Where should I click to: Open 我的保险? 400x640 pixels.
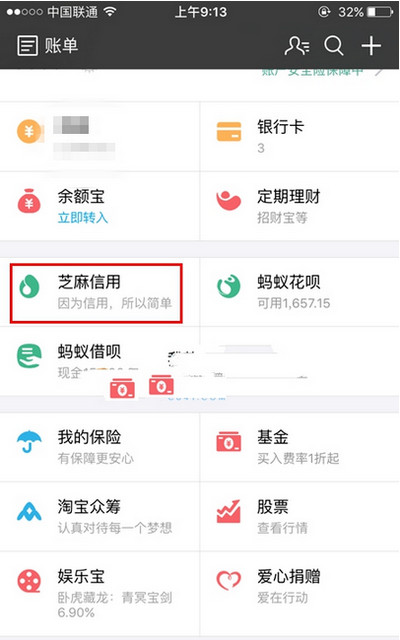coord(100,447)
